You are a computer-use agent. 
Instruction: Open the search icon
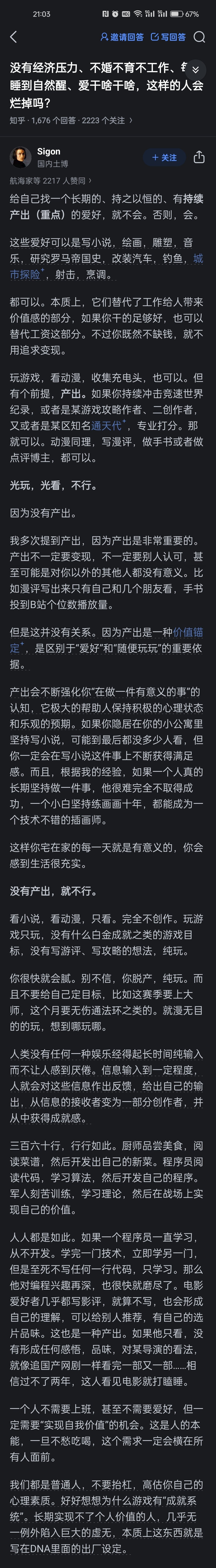coord(199,37)
